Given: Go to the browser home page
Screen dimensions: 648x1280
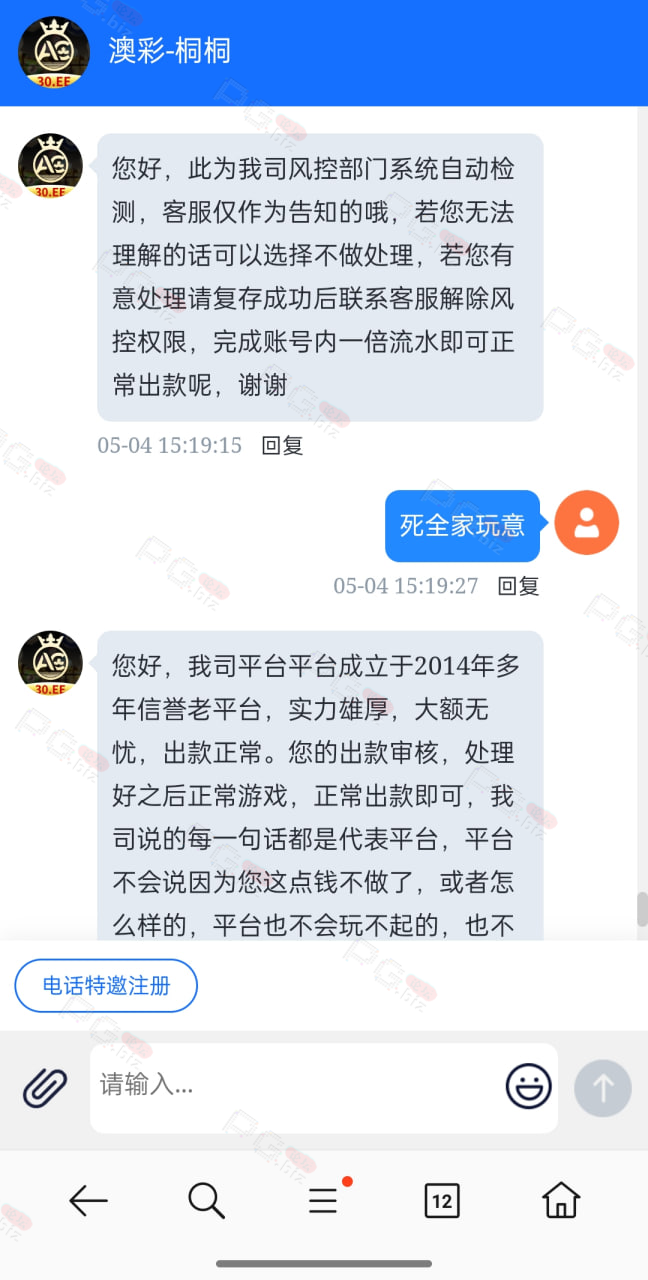Looking at the screenshot, I should pos(561,1199).
